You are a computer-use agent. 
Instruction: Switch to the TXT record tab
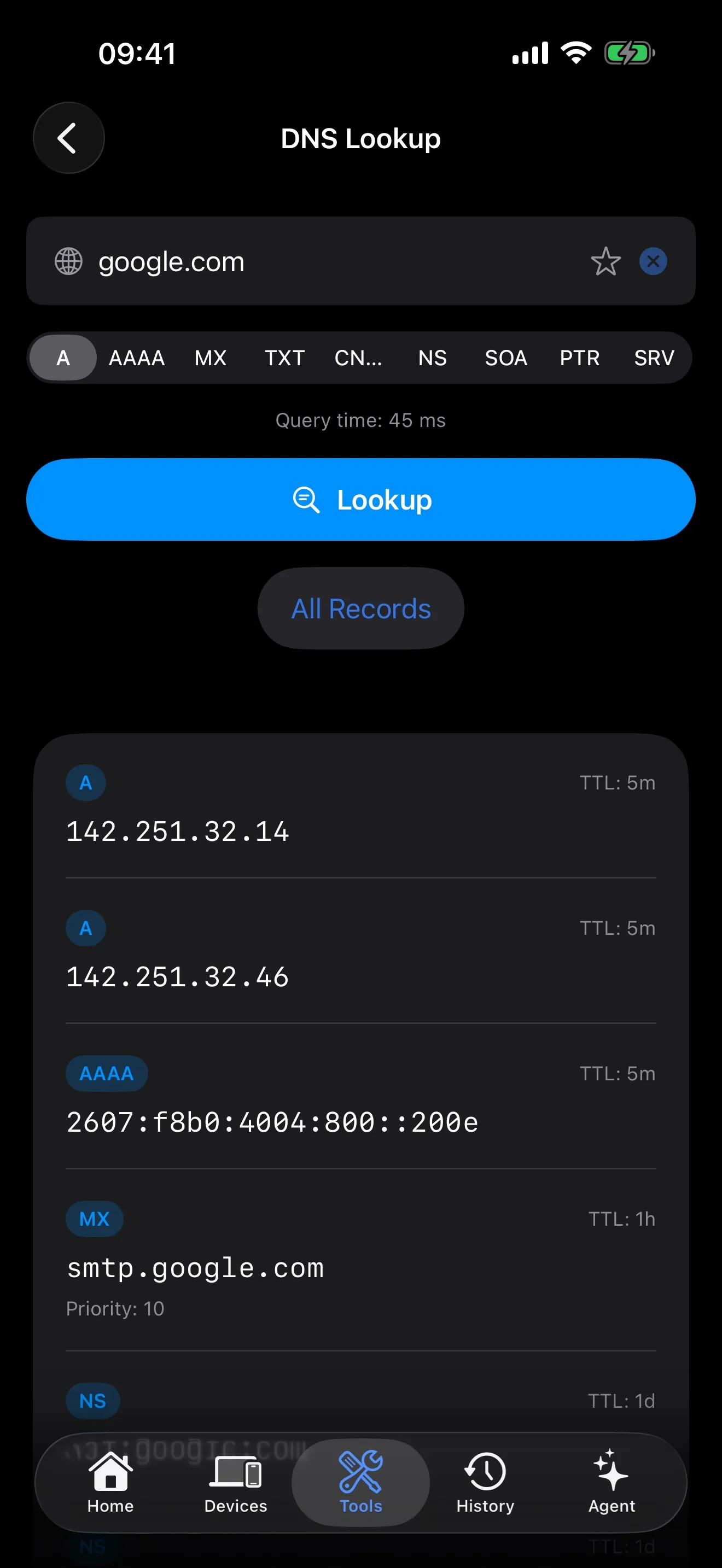point(284,358)
